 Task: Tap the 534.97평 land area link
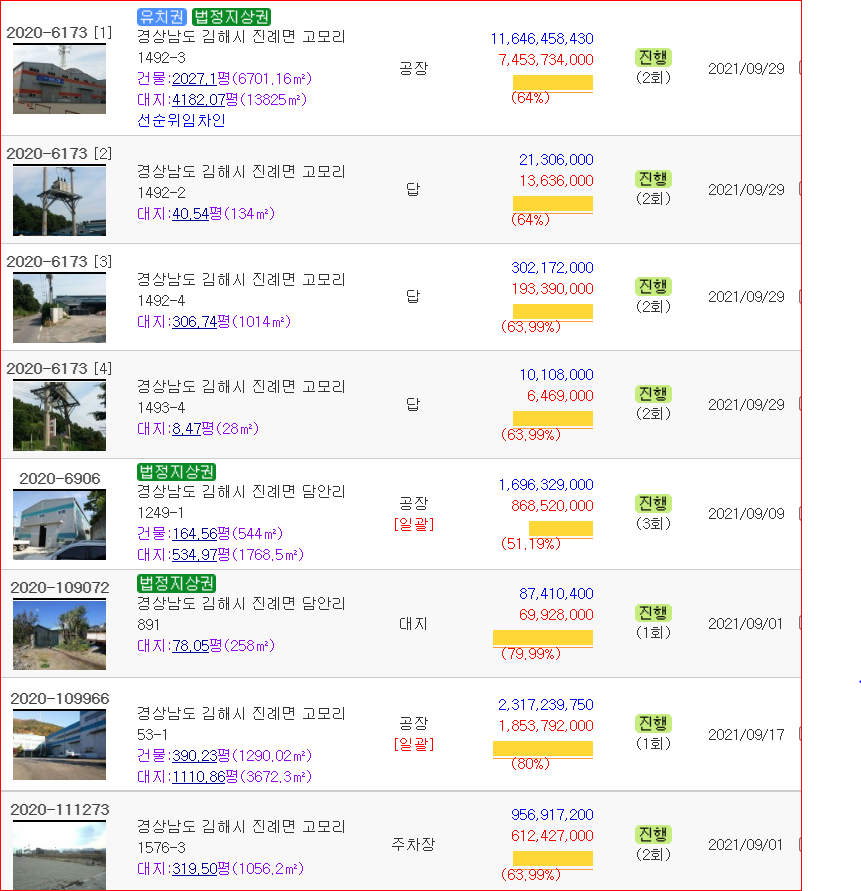193,554
